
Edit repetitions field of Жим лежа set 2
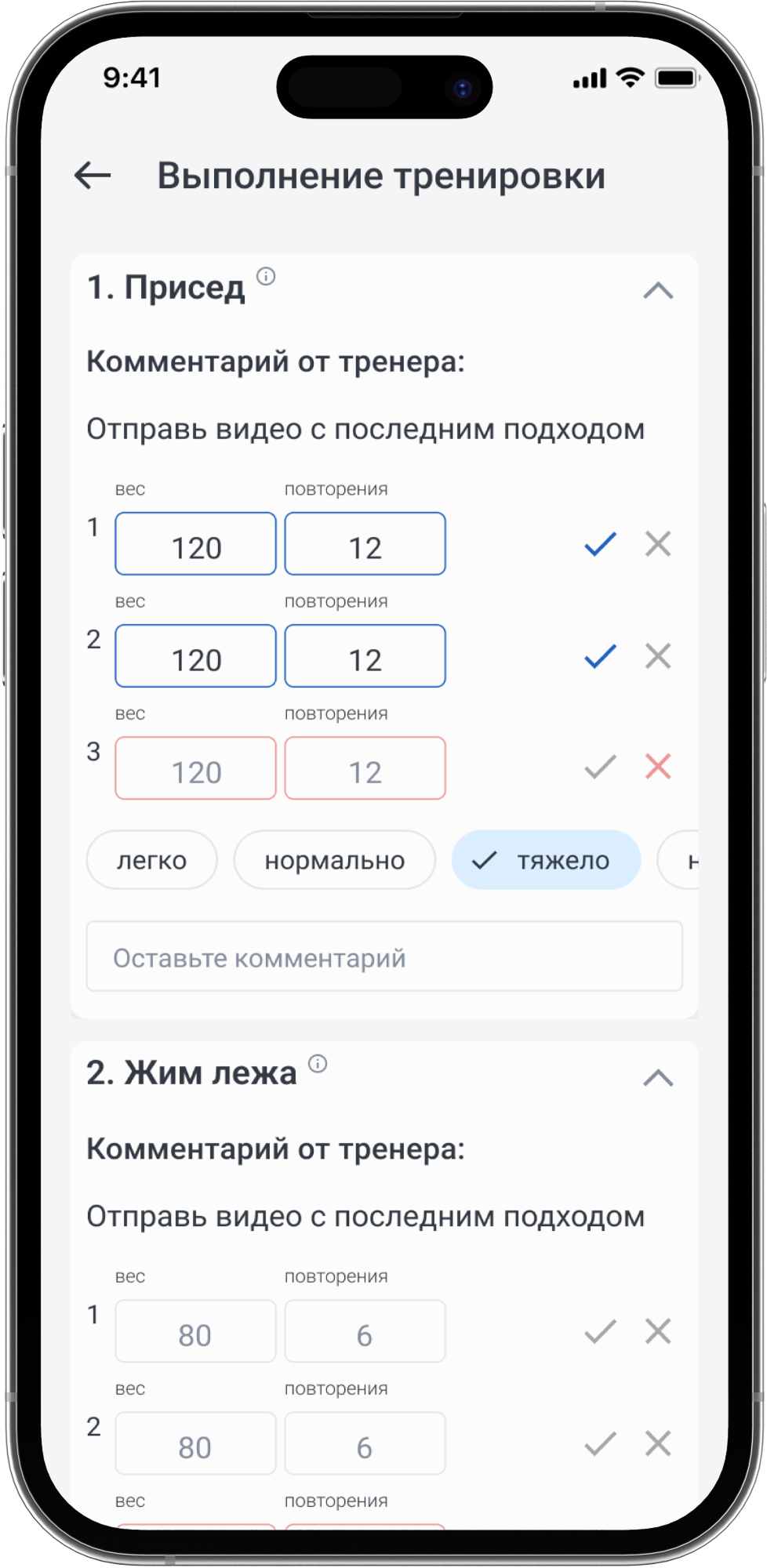(x=365, y=1443)
